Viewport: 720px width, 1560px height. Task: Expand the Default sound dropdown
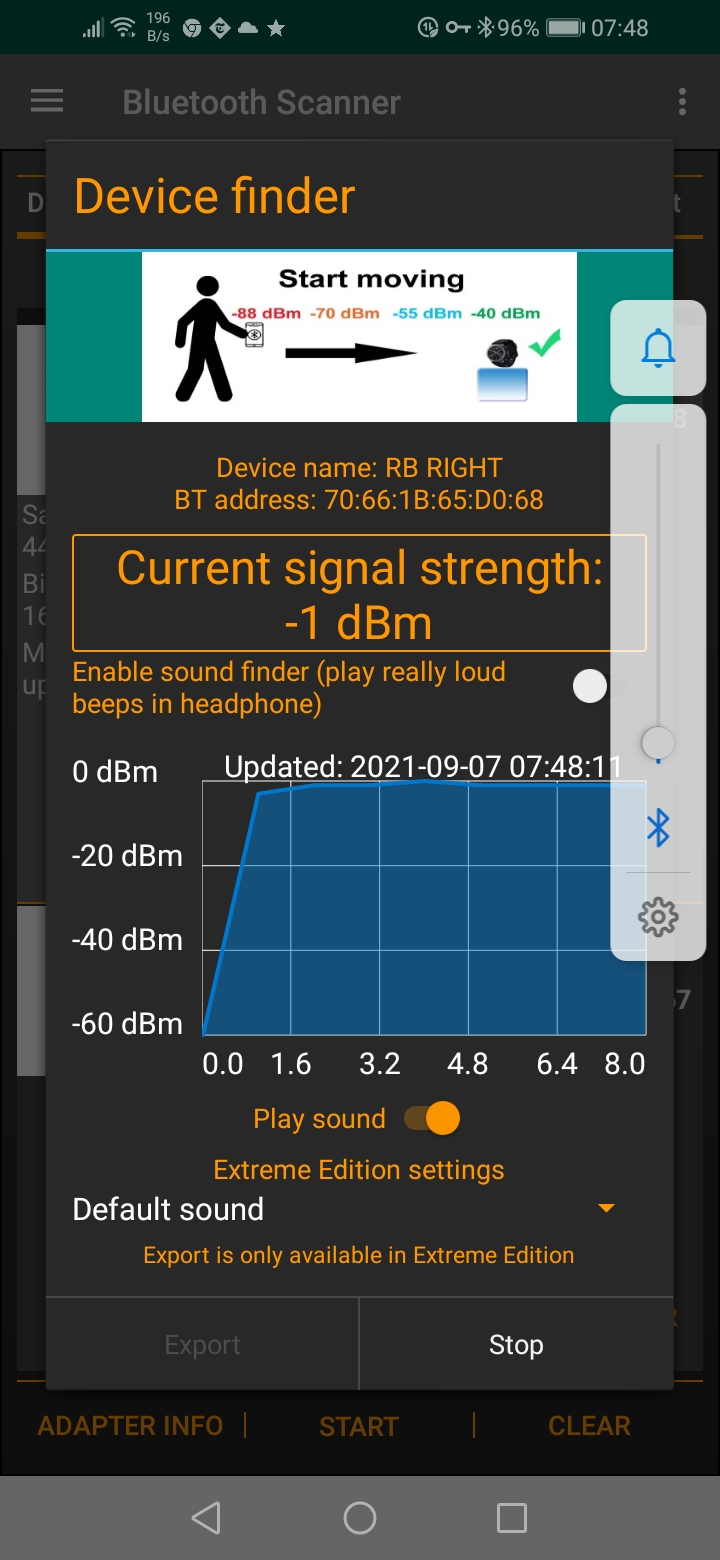click(345, 1209)
